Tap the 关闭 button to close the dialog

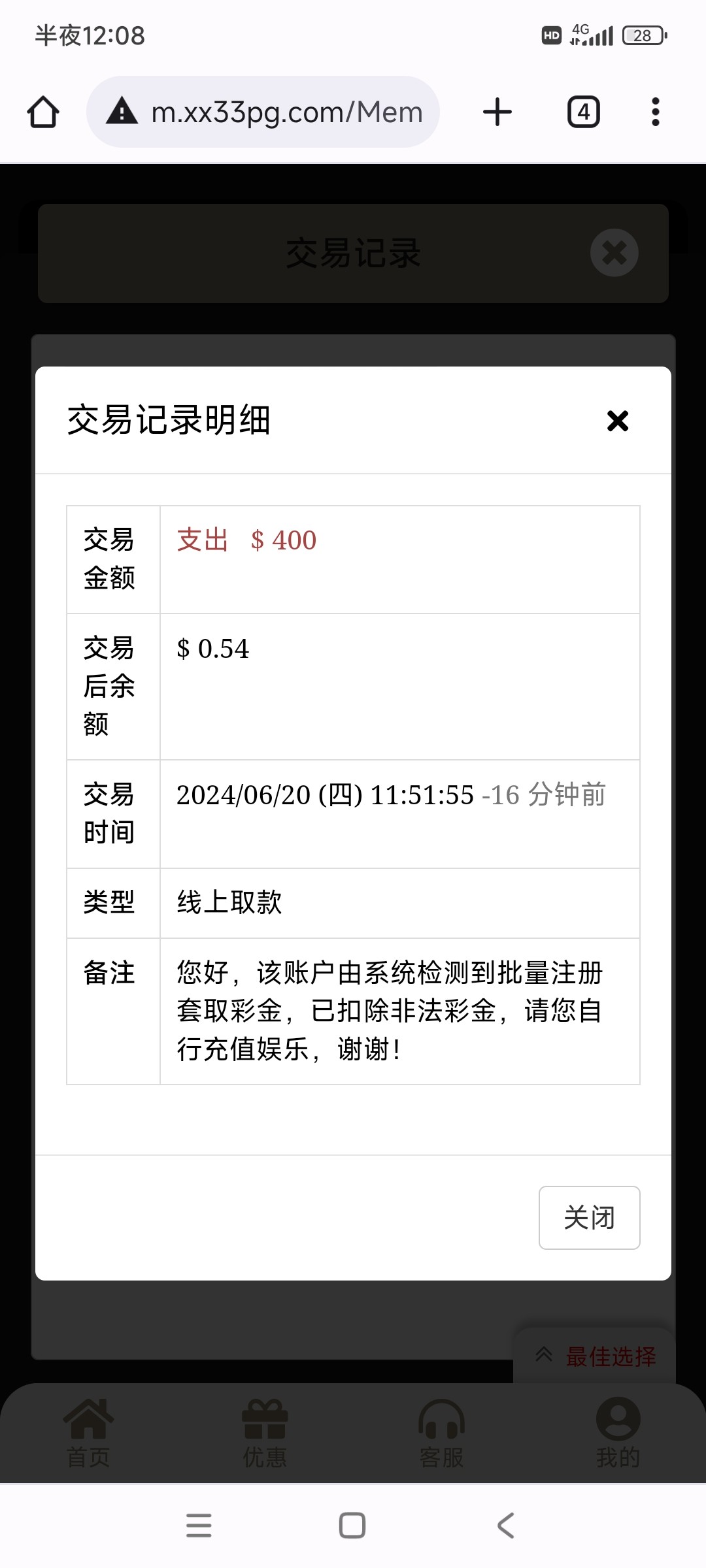point(588,1217)
